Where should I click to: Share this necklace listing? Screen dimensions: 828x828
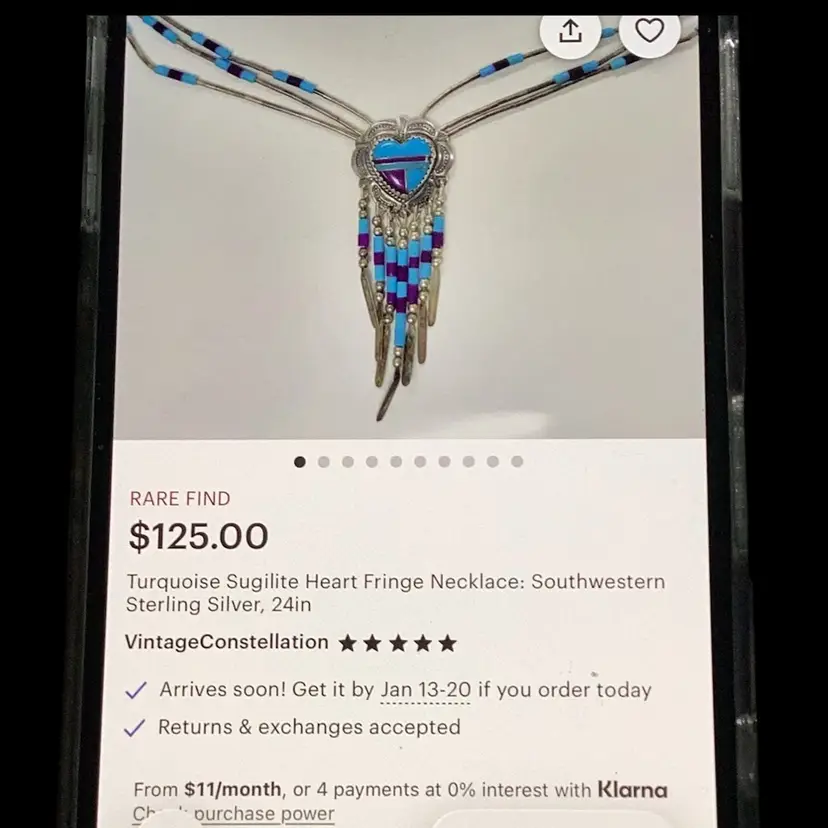[x=570, y=32]
